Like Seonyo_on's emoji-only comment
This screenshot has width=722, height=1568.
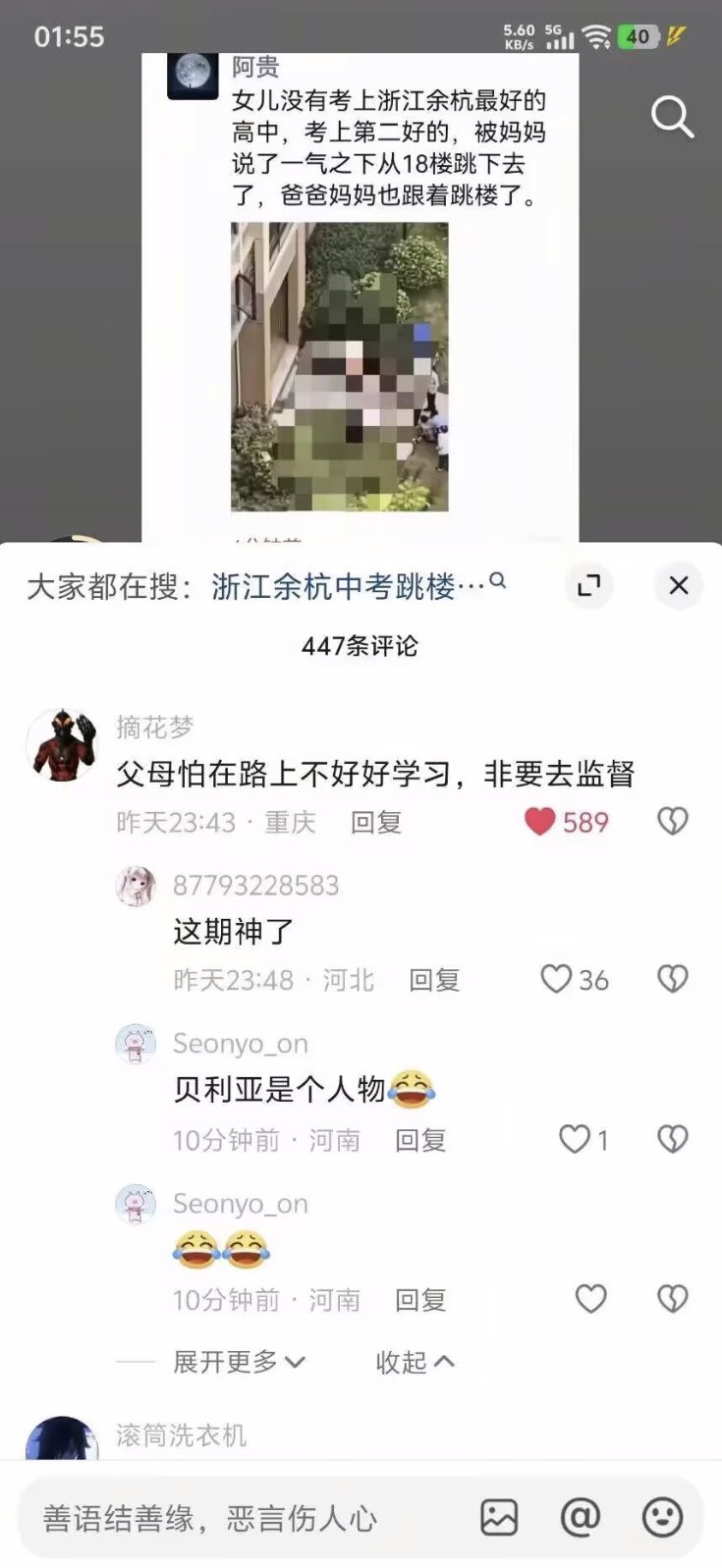pos(590,1299)
